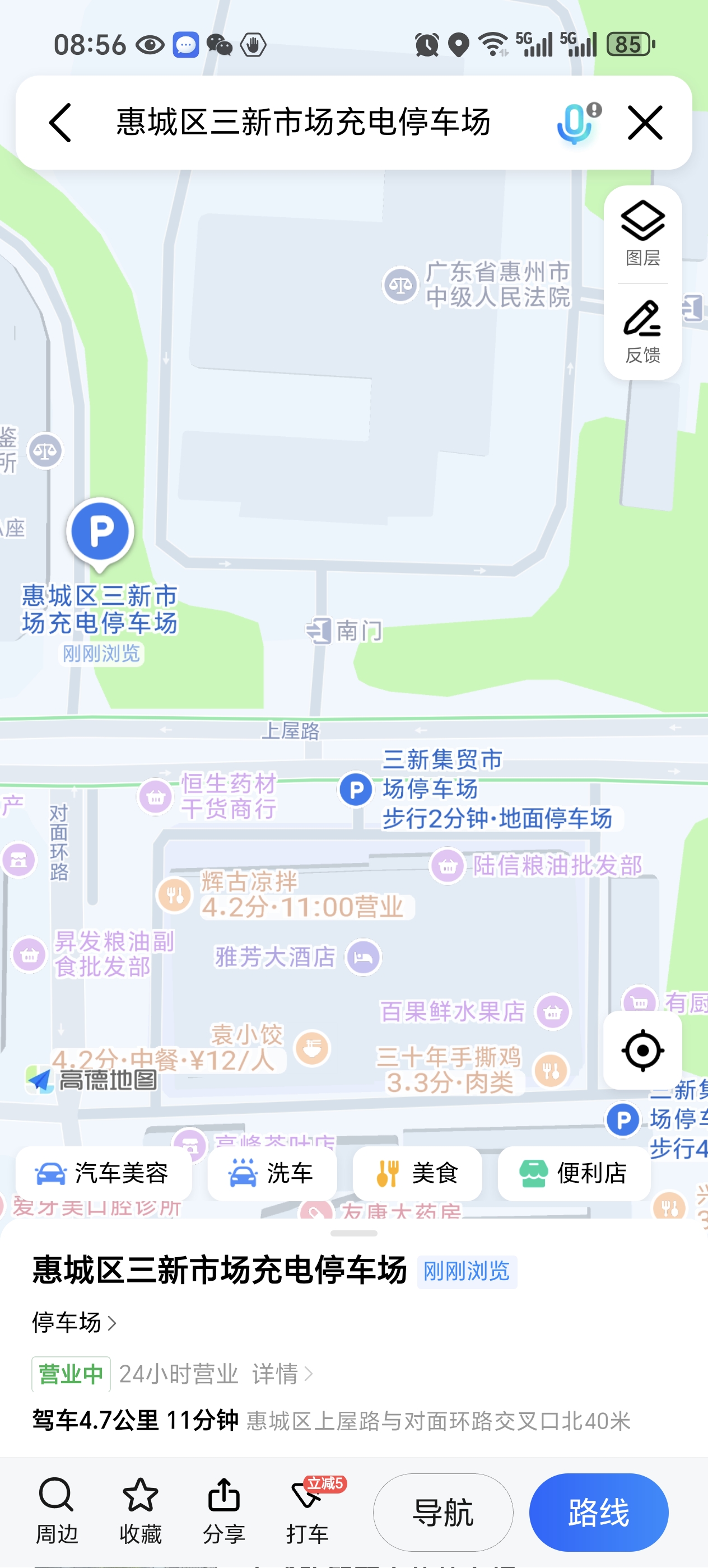Go back from the search result

[60, 123]
